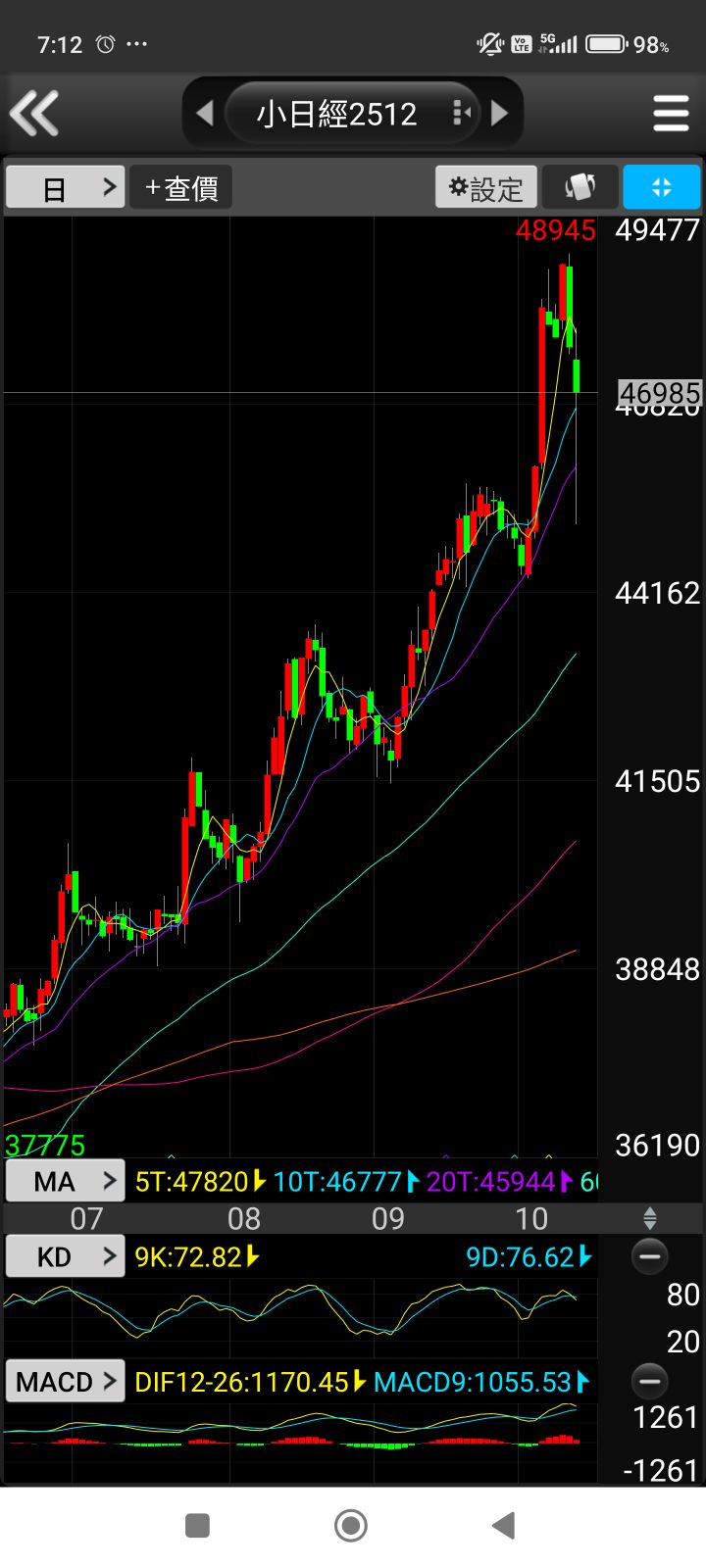The width and height of the screenshot is (706, 1568).
Task: Rotate the chart orientation
Action: [580, 187]
